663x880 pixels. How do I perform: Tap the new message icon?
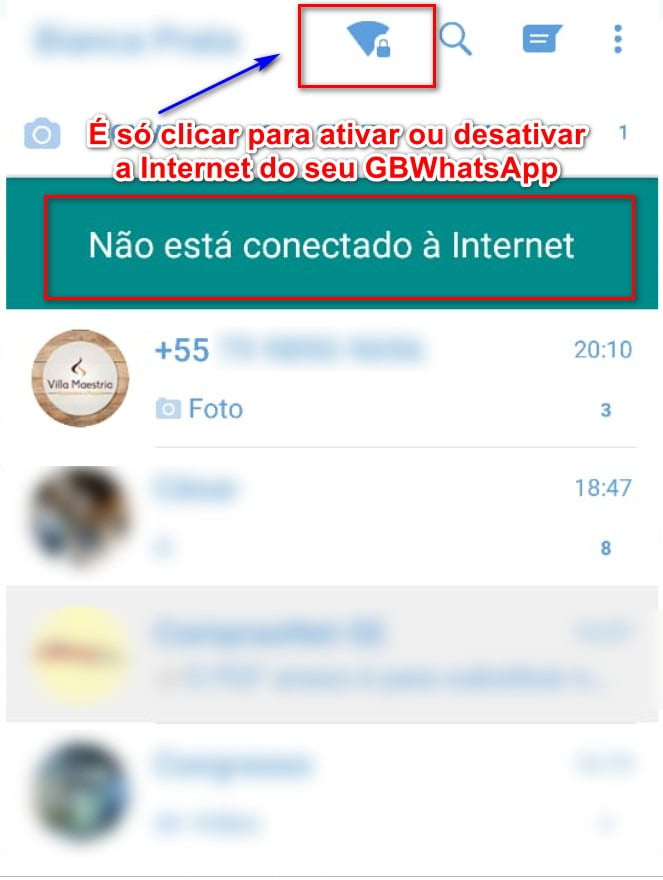(x=542, y=40)
